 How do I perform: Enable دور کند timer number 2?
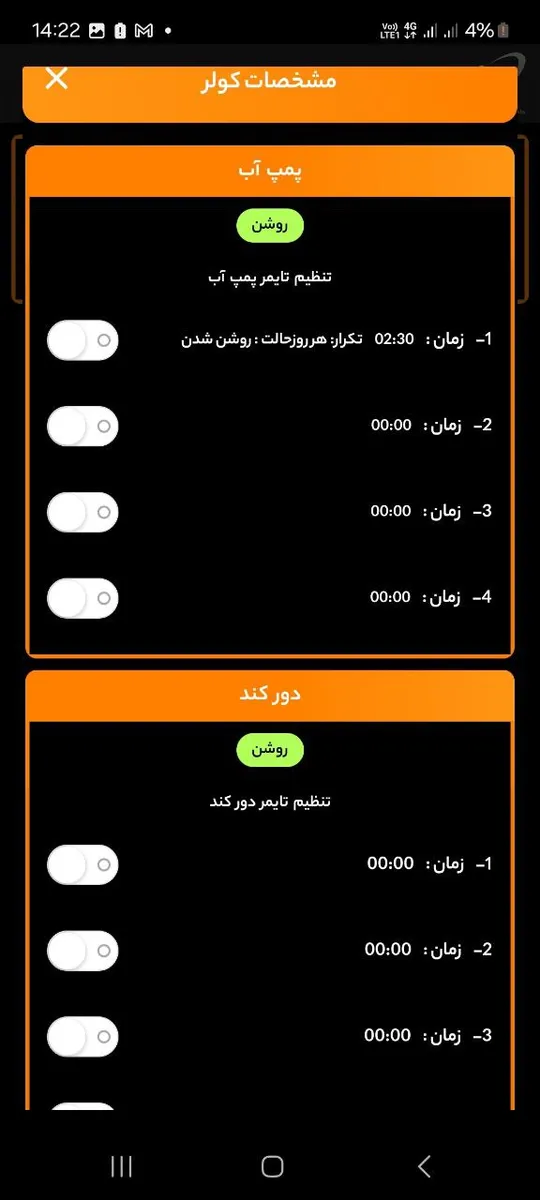point(83,951)
